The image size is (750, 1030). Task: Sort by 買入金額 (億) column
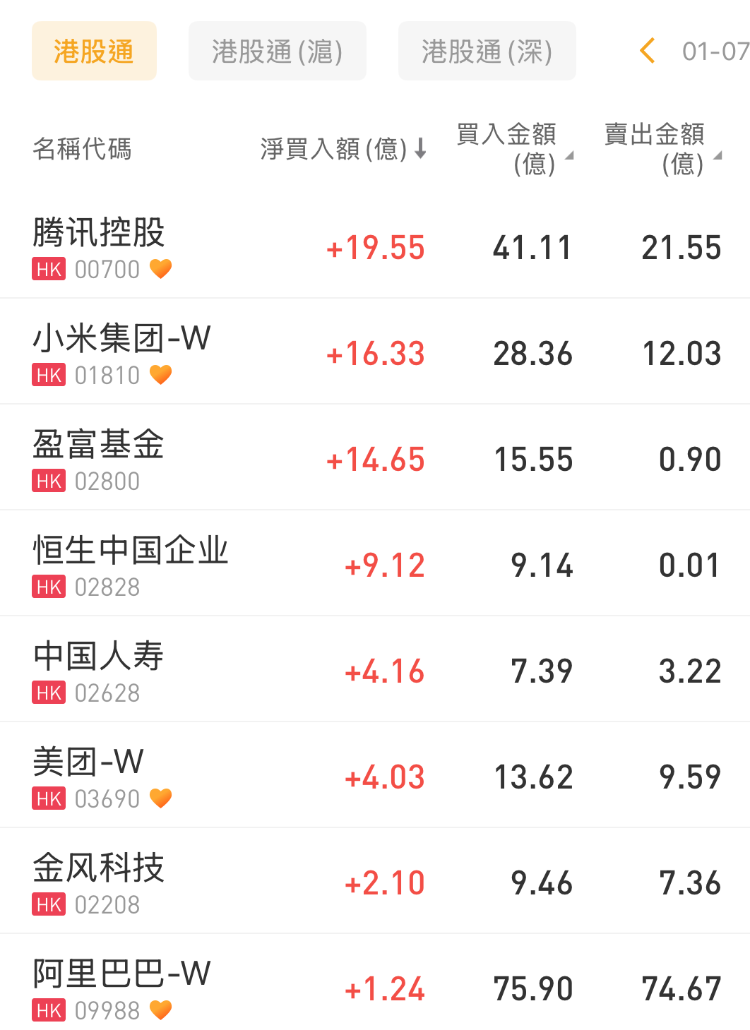point(514,149)
